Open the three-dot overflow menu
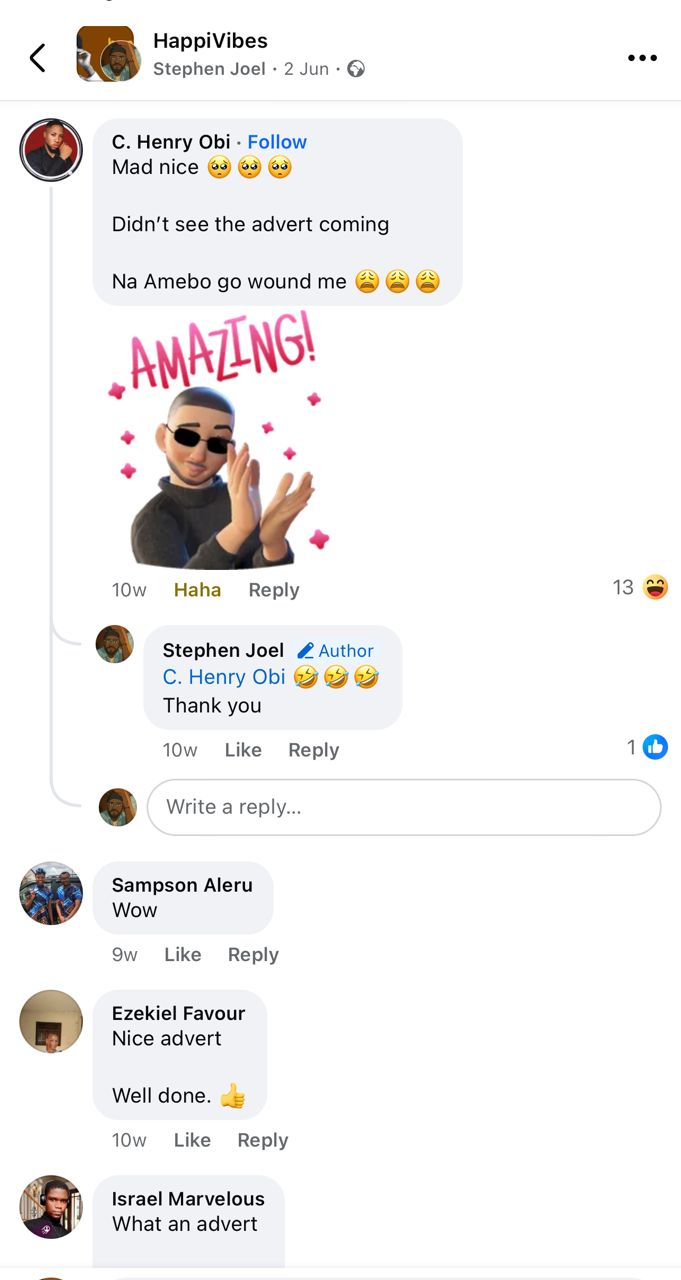Screen dimensions: 681x1280 point(642,58)
